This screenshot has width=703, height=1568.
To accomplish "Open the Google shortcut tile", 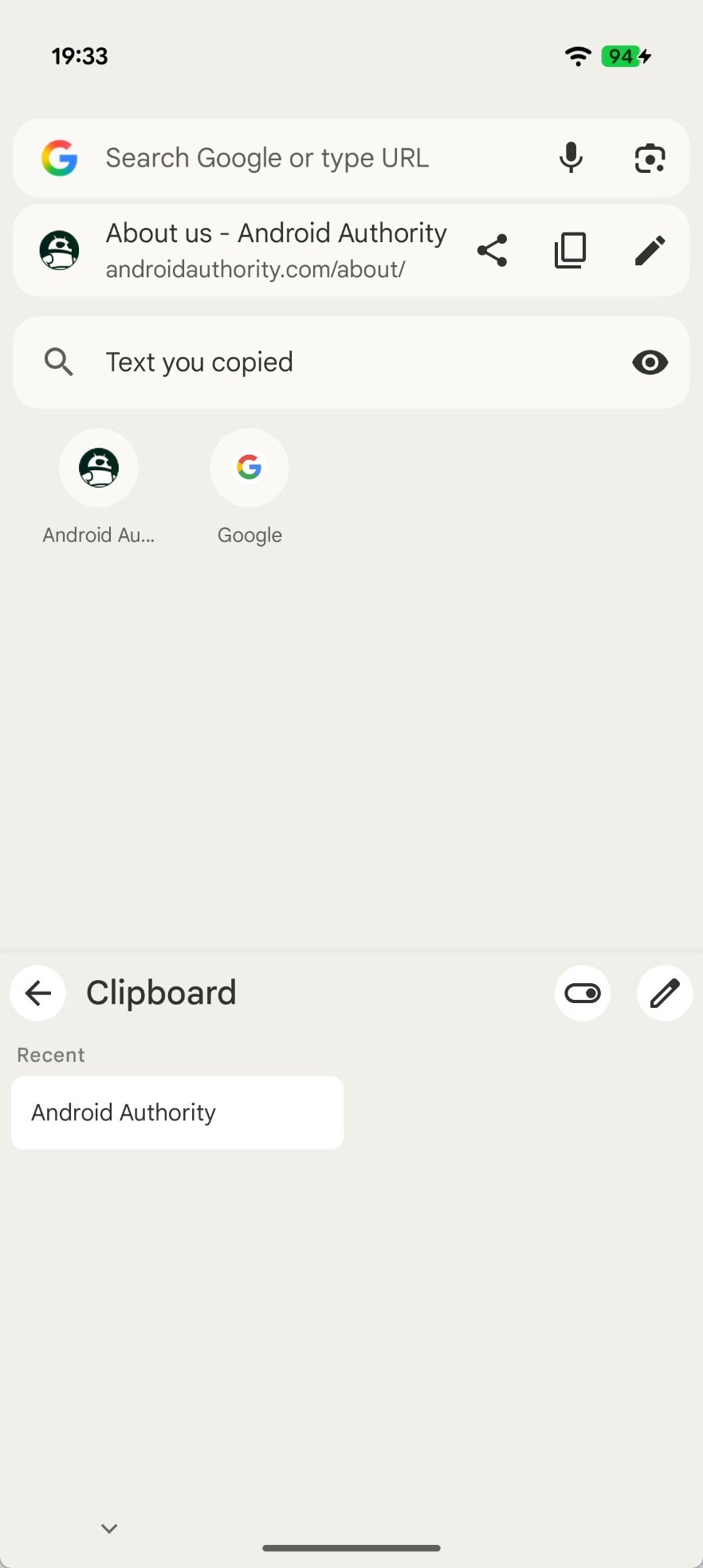I will coord(249,468).
